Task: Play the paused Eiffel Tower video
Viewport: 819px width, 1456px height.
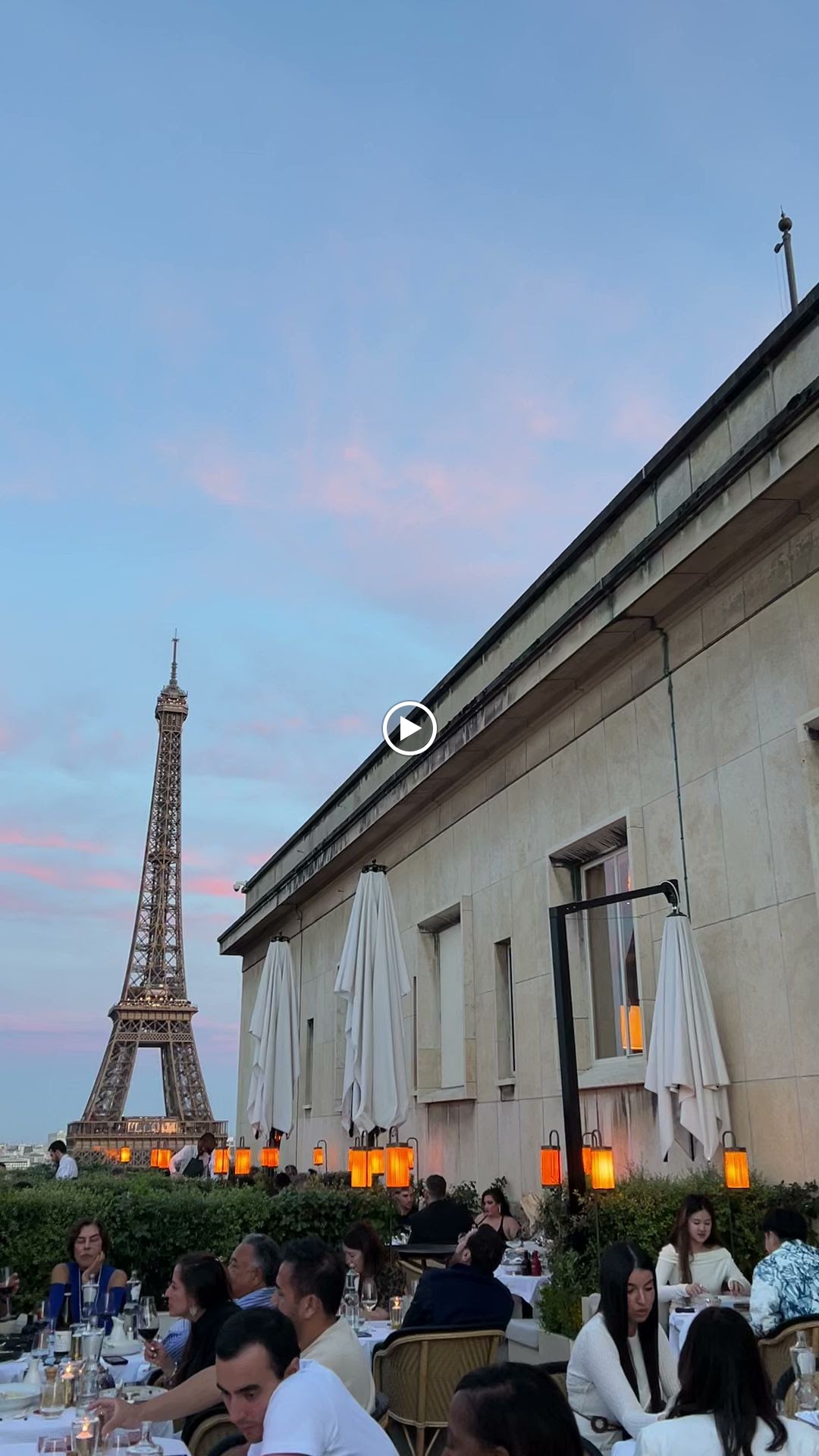Action: (x=409, y=728)
